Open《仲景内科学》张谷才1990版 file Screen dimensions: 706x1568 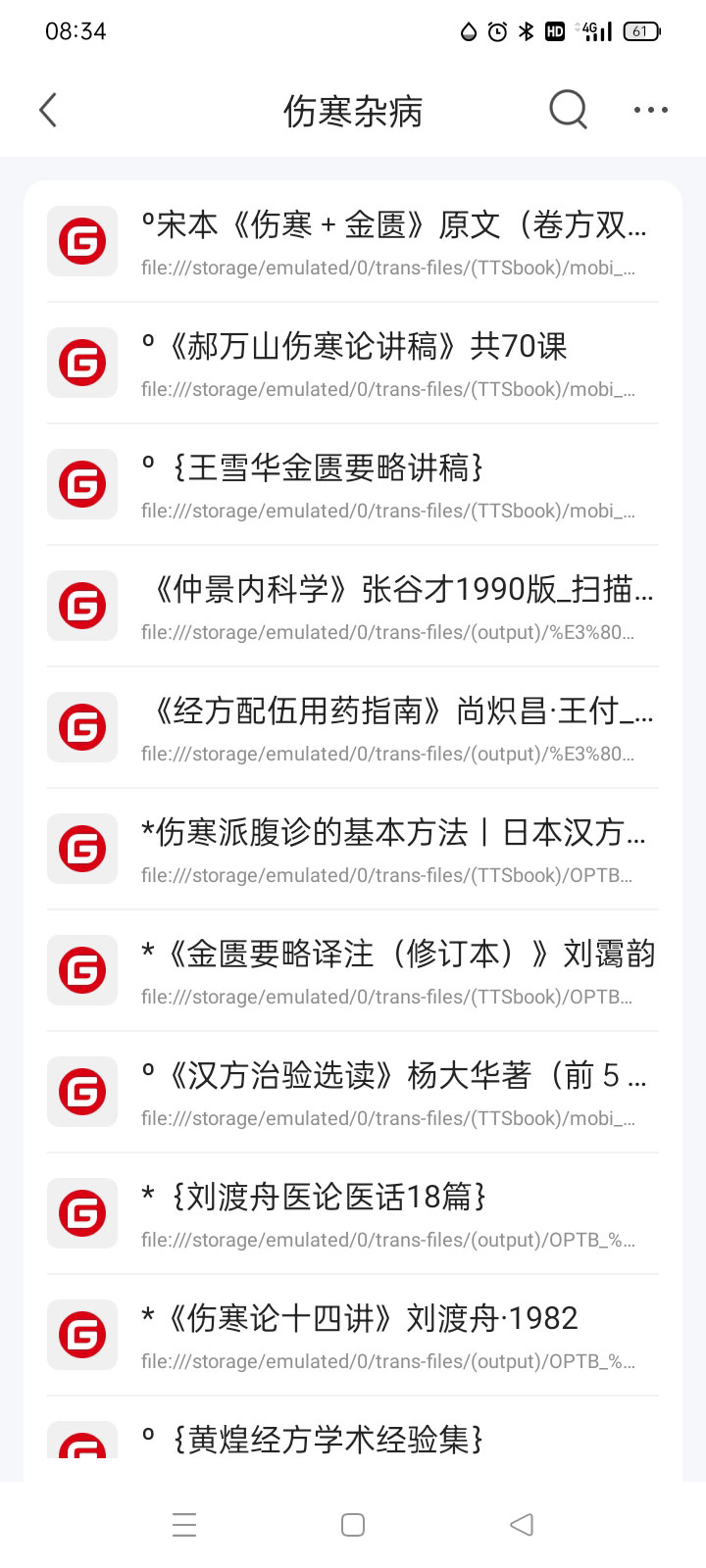click(x=392, y=606)
